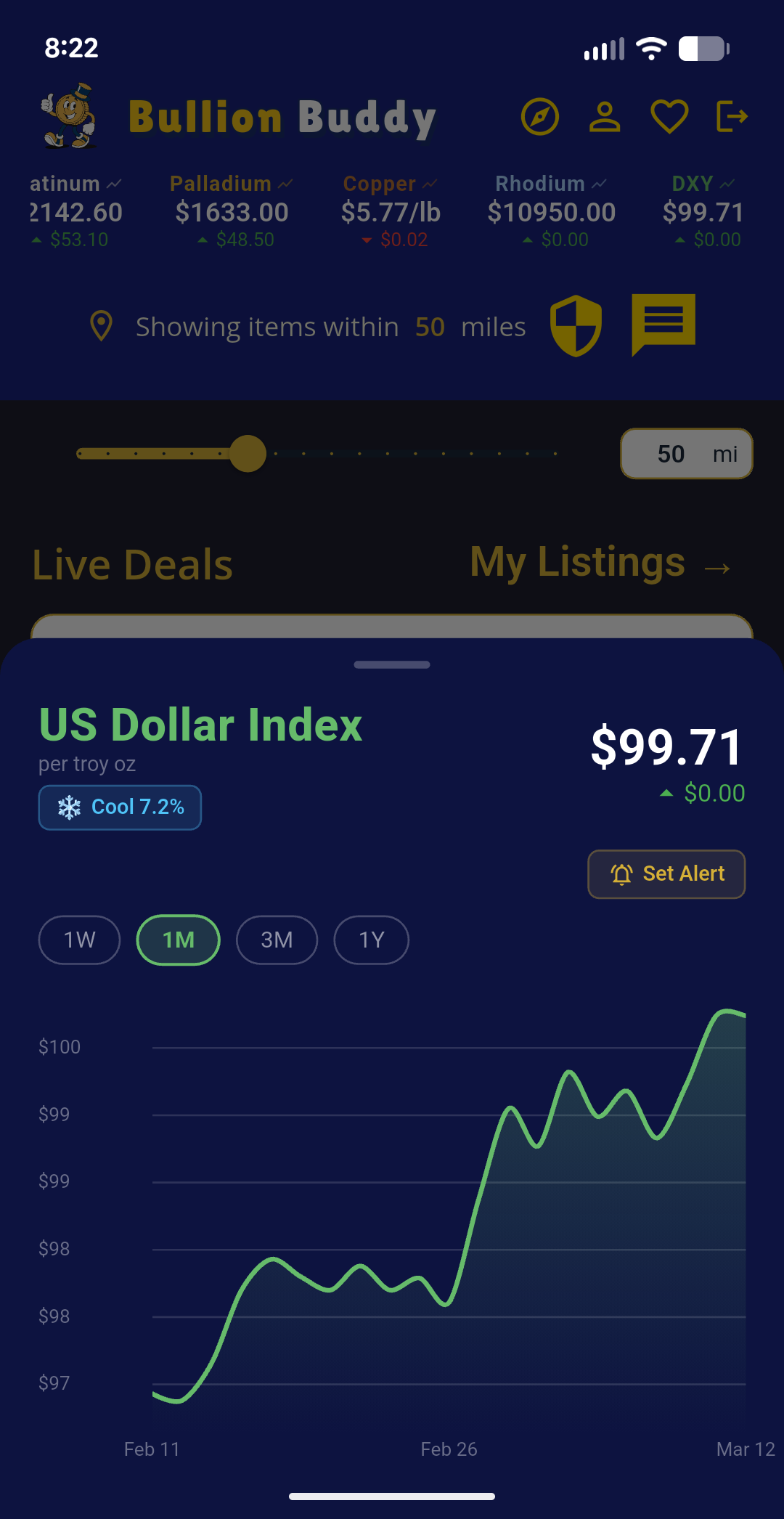Image resolution: width=784 pixels, height=1519 pixels.
Task: Open favorites with the heart icon
Action: click(669, 117)
